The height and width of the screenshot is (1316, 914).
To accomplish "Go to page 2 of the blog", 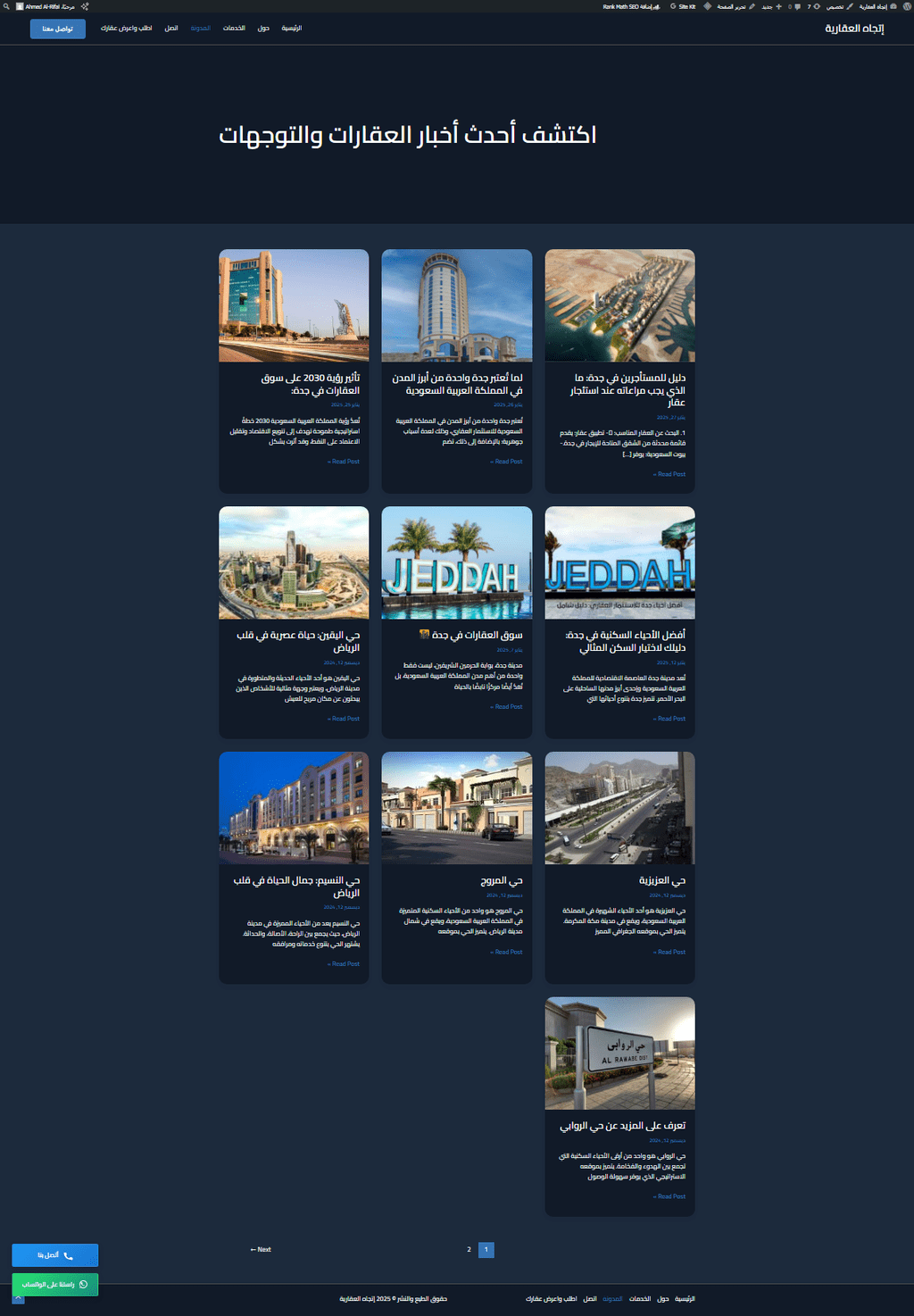I will pyautogui.click(x=469, y=1250).
